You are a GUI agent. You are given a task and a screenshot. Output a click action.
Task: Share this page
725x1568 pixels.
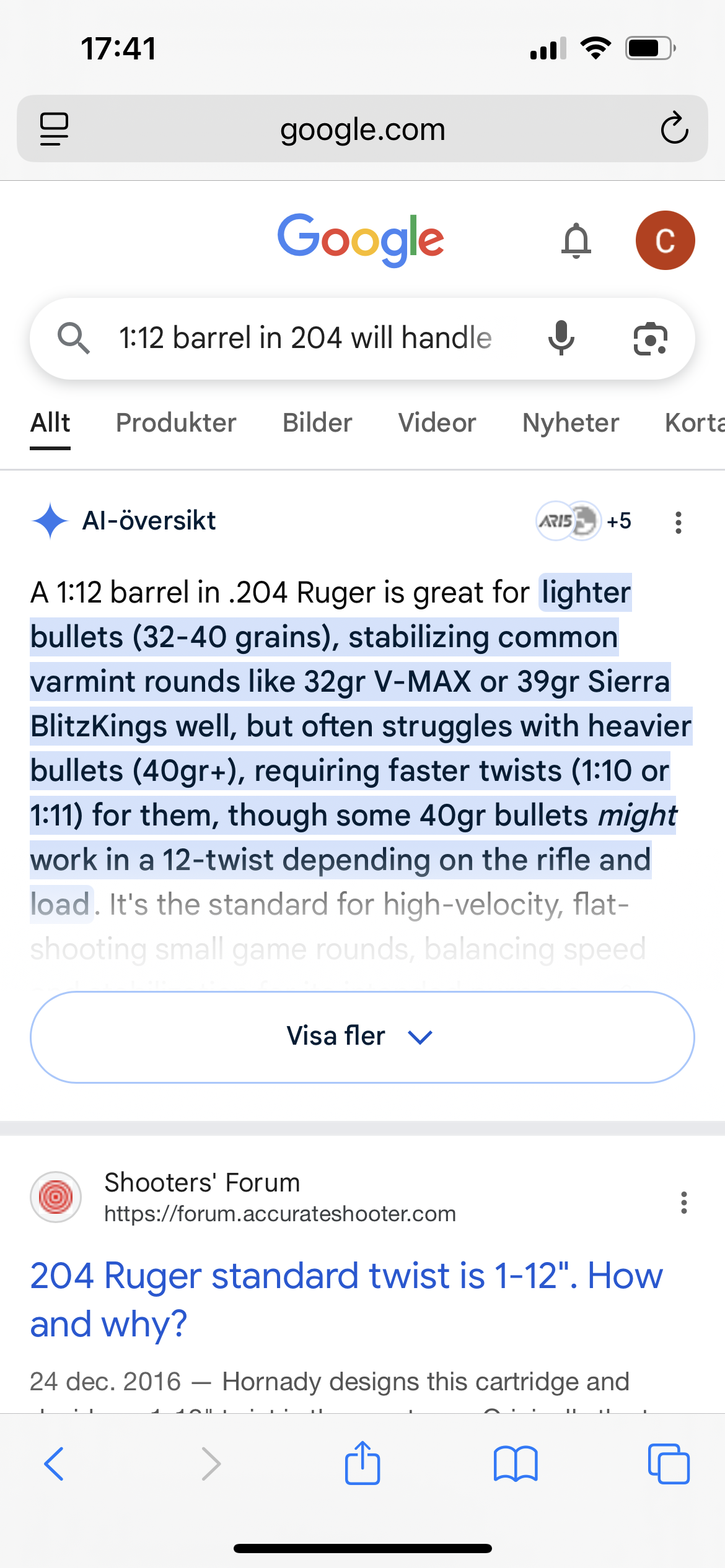click(362, 1464)
